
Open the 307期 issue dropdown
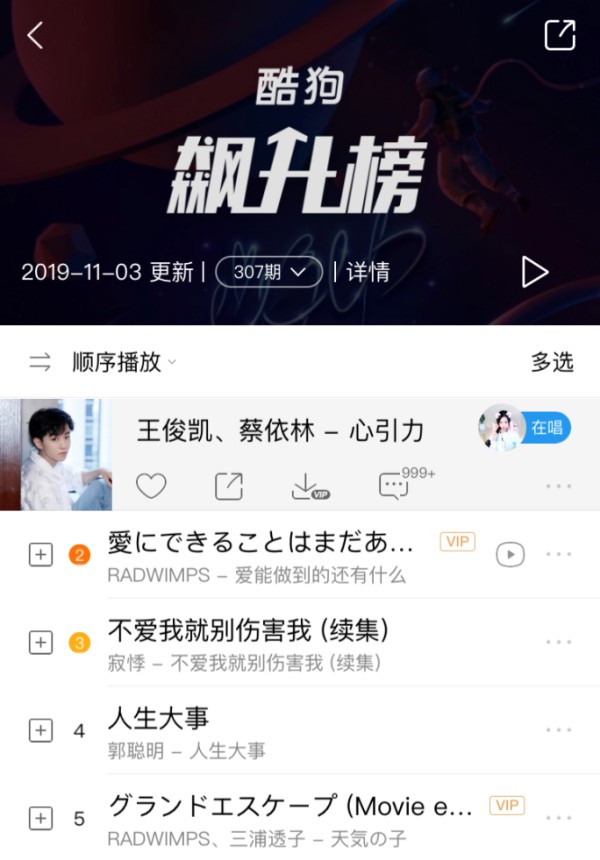pyautogui.click(x=268, y=271)
